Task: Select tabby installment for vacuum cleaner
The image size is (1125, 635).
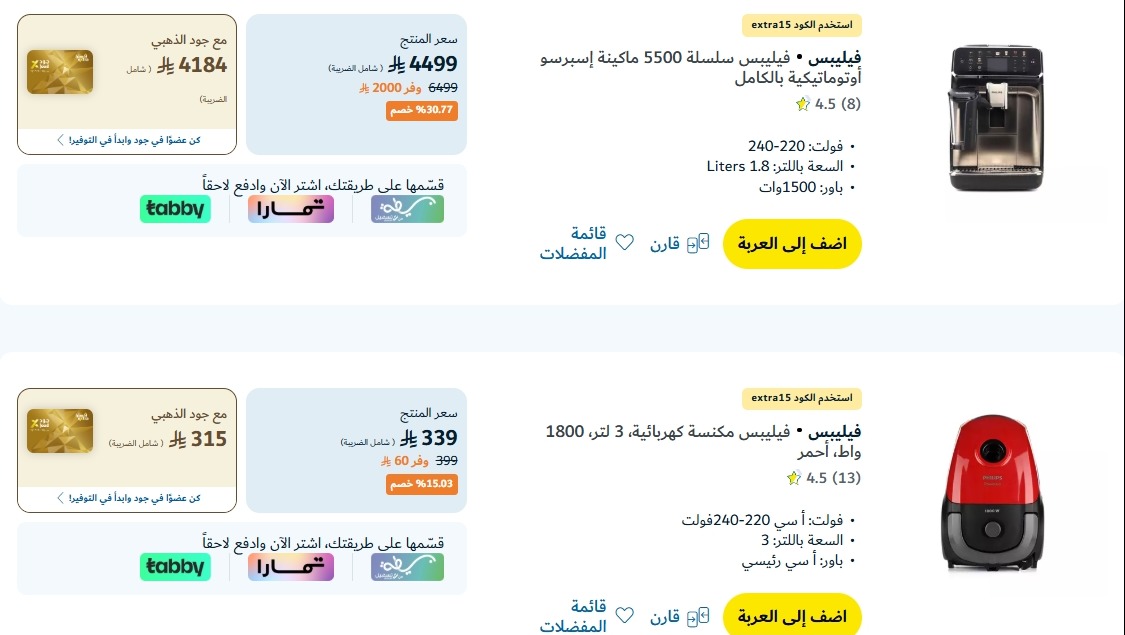Action: [x=175, y=567]
